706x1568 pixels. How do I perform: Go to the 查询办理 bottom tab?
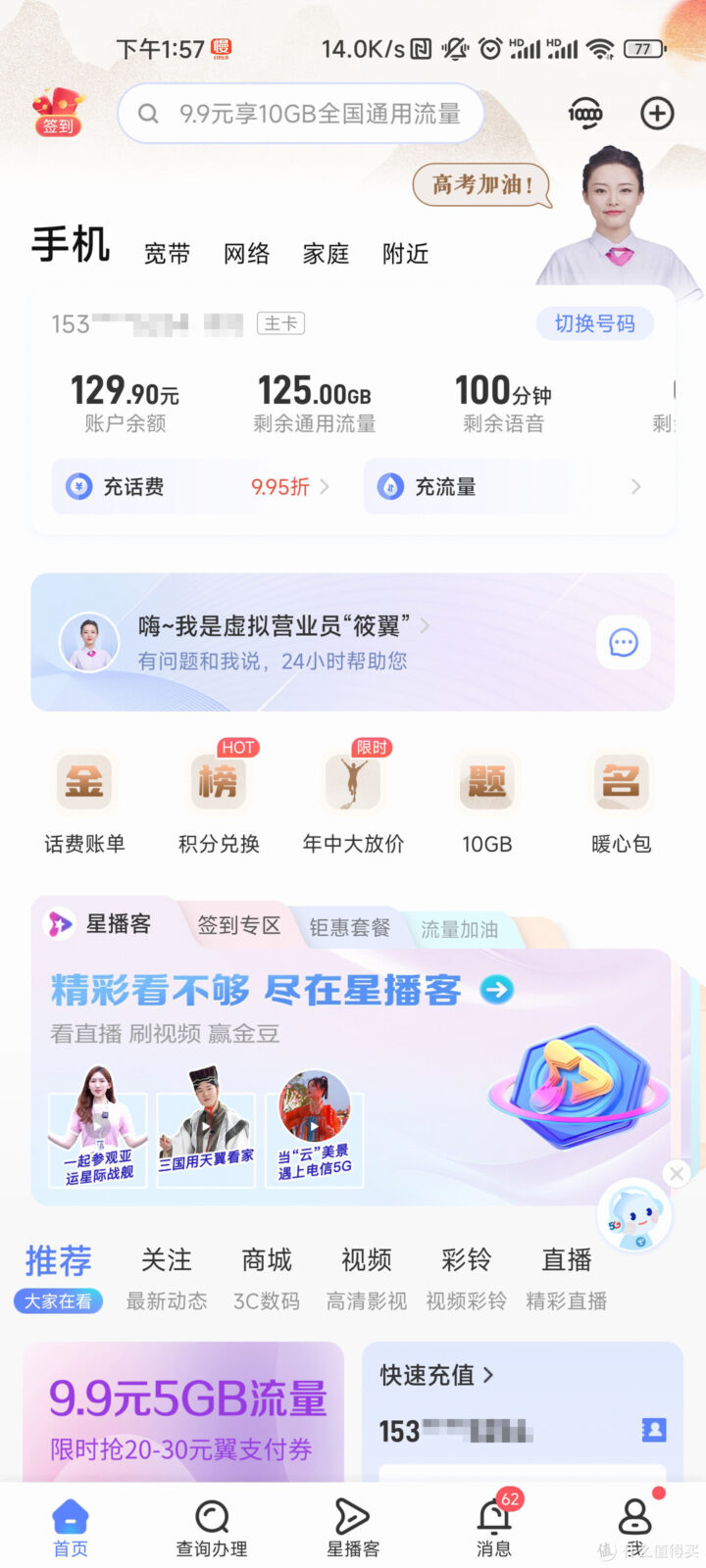point(211,1528)
